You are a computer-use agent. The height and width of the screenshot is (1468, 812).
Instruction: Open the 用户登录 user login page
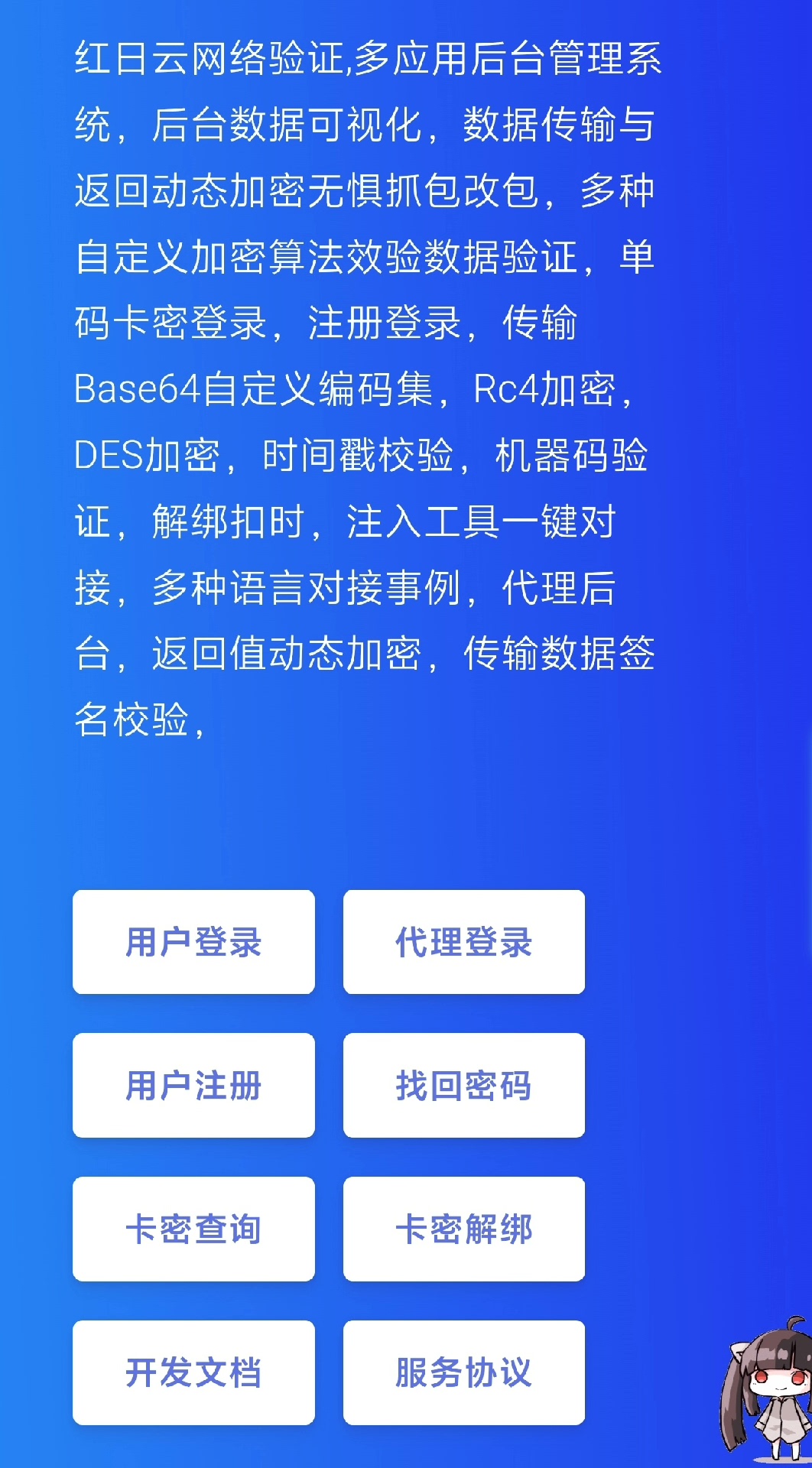[193, 942]
